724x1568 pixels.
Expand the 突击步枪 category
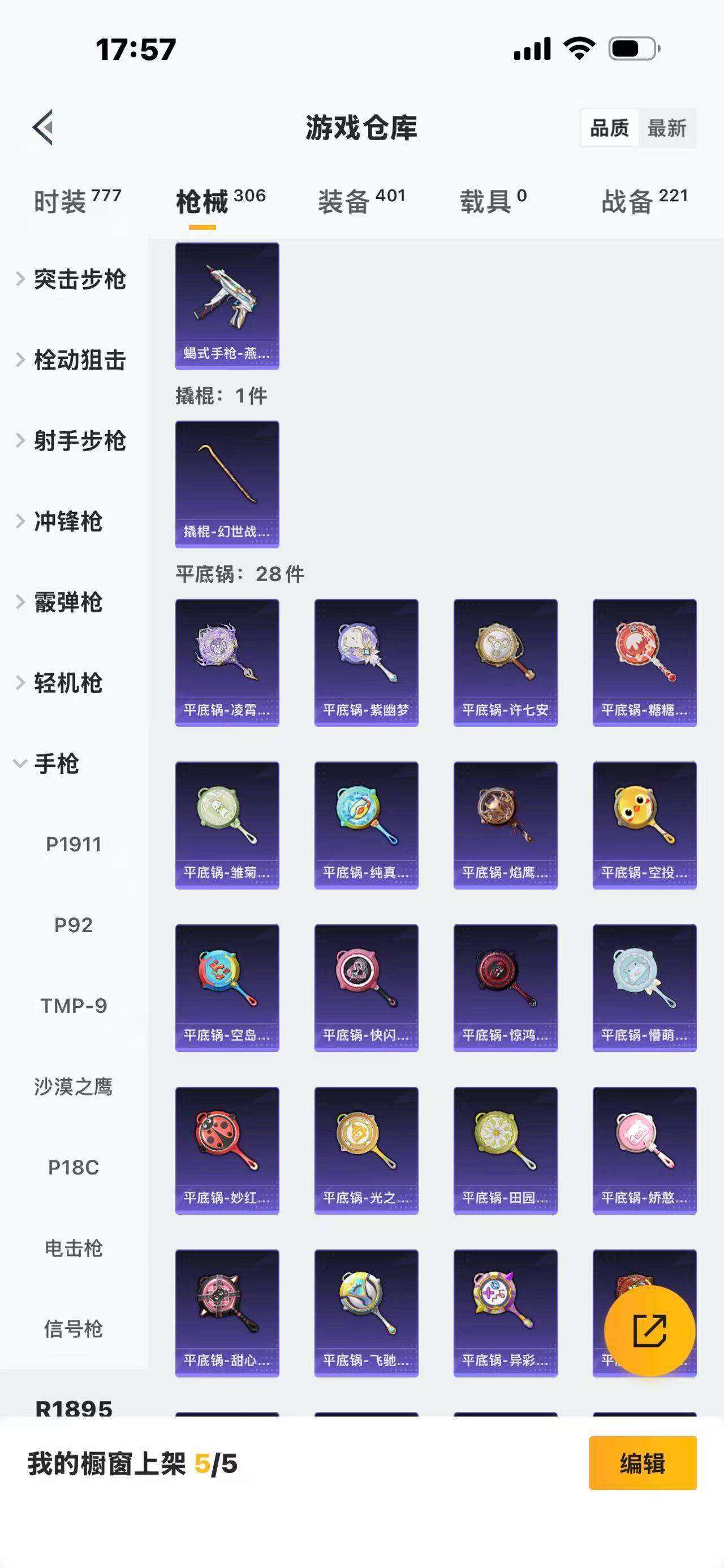tap(72, 279)
